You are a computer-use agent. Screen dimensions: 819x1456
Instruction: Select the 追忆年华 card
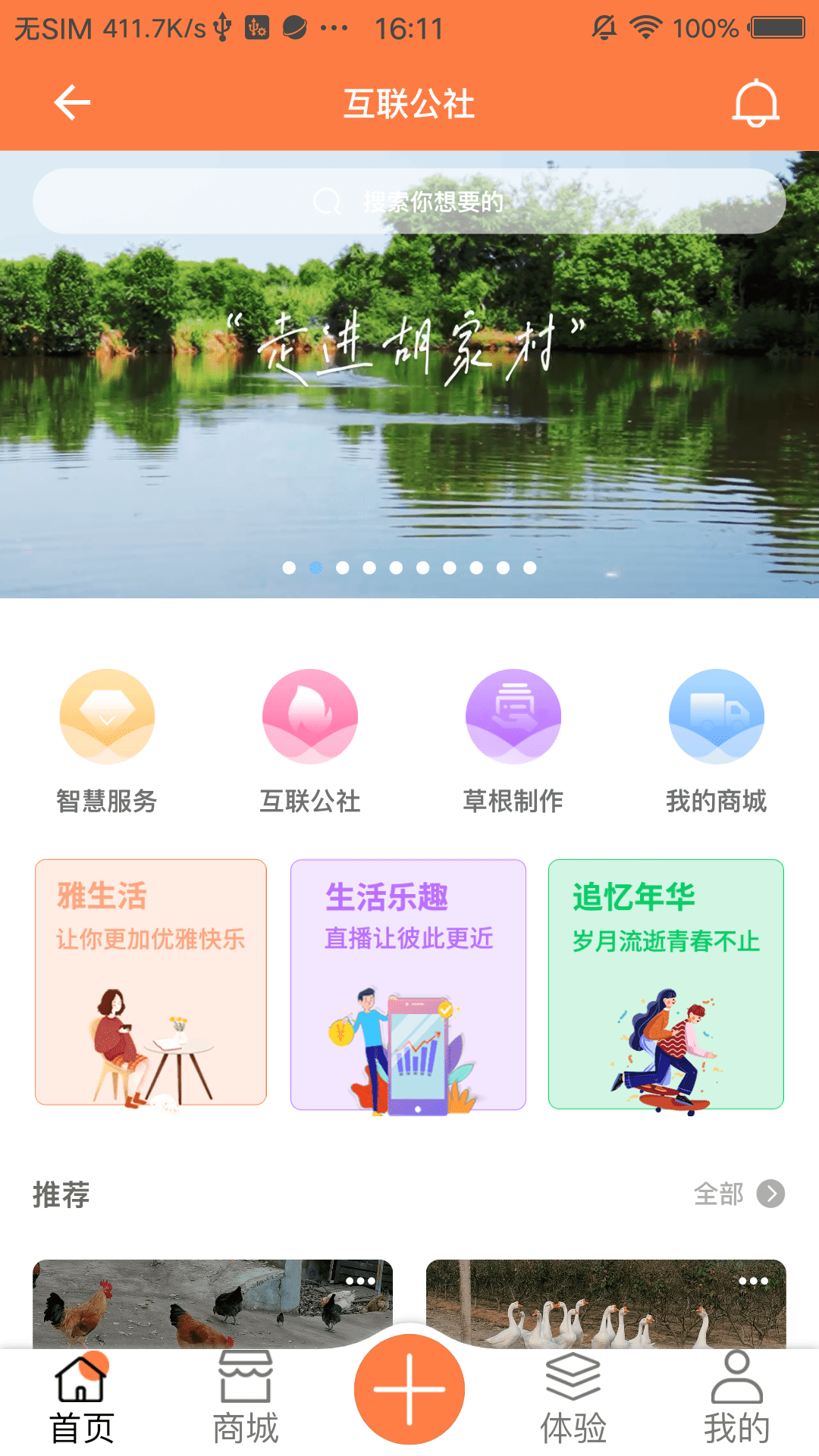point(666,986)
